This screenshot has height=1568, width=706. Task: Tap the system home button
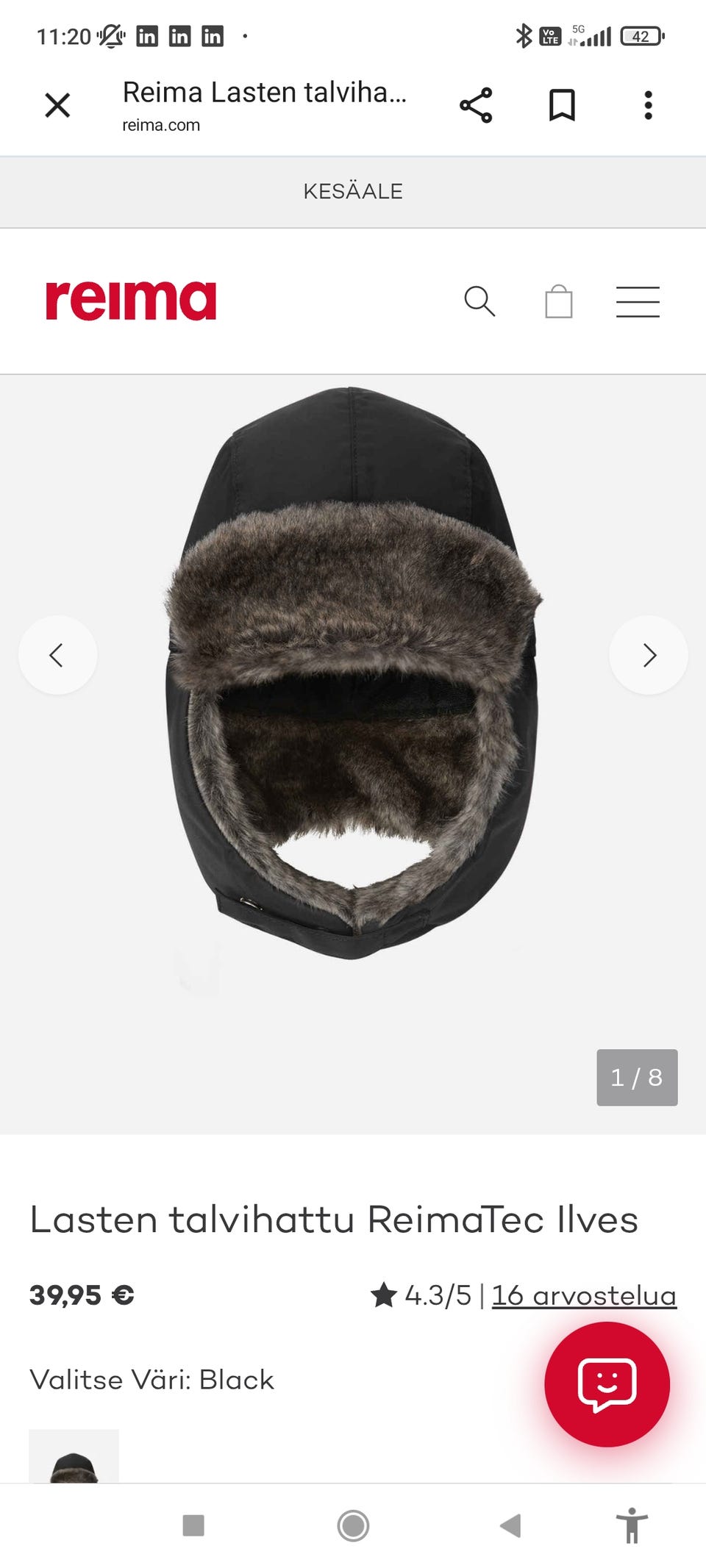tap(353, 1525)
